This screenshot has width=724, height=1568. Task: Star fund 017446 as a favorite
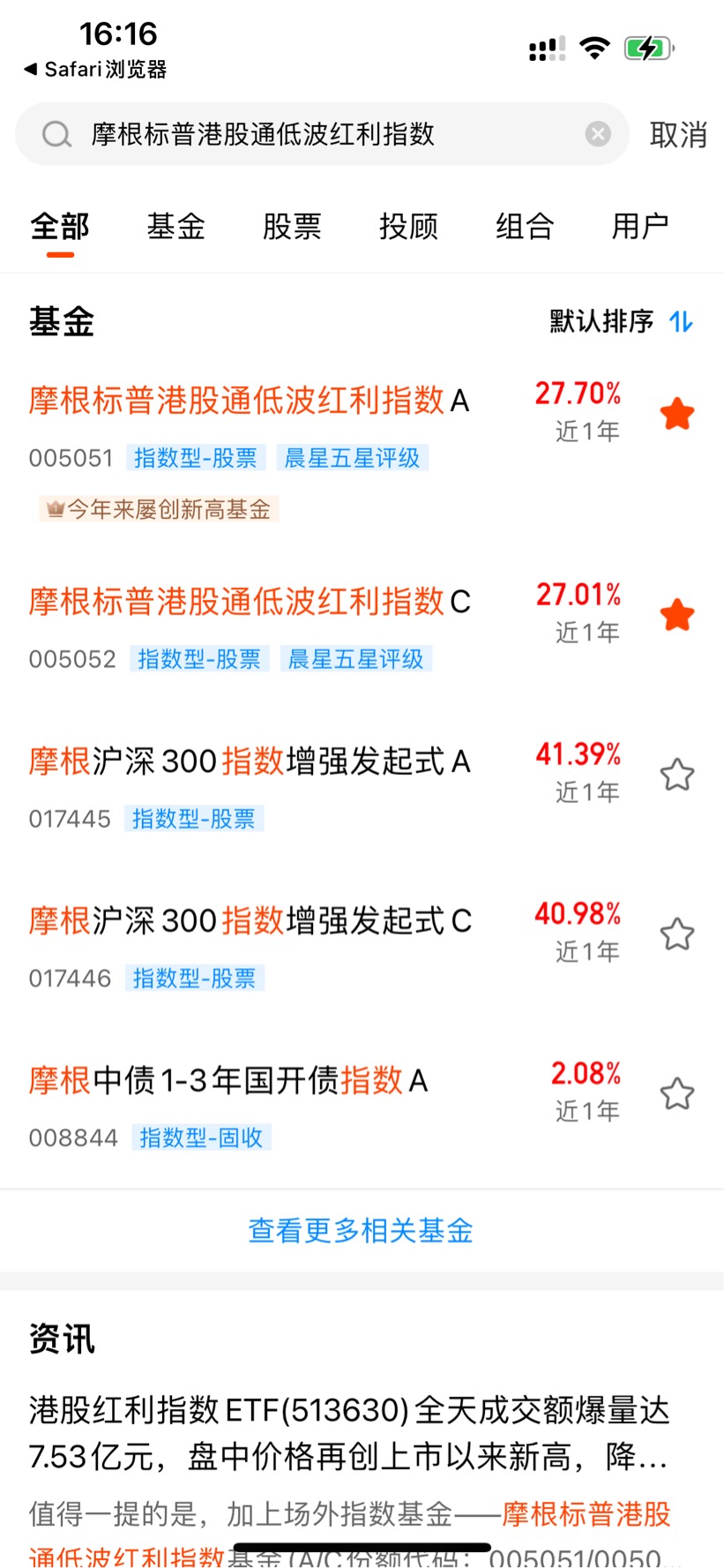click(x=677, y=934)
